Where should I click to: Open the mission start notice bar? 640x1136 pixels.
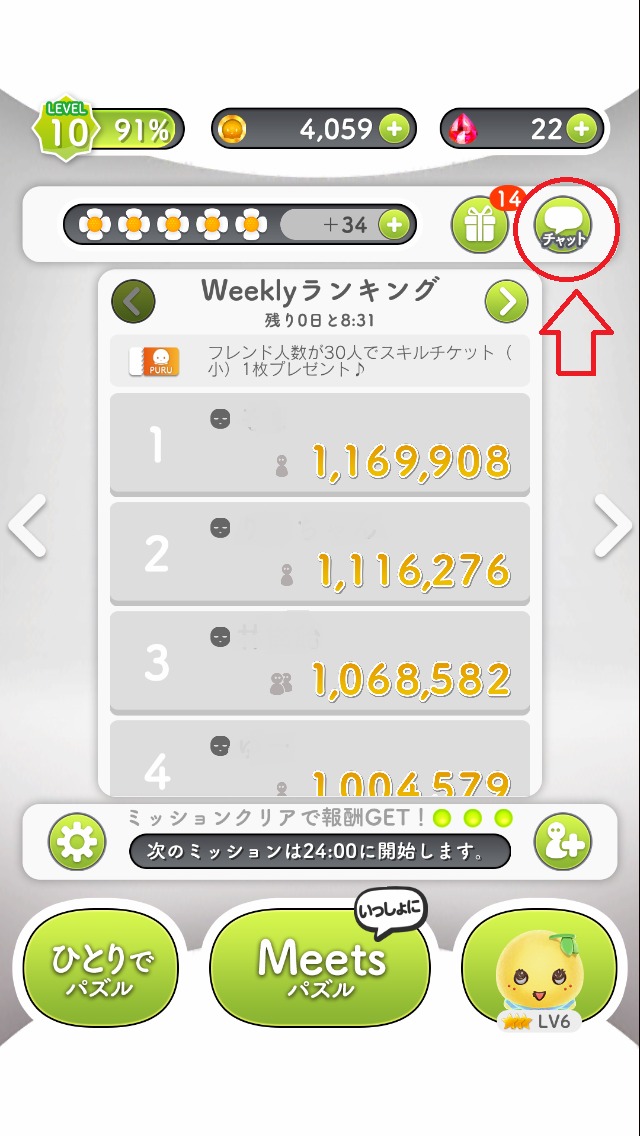pyautogui.click(x=320, y=851)
